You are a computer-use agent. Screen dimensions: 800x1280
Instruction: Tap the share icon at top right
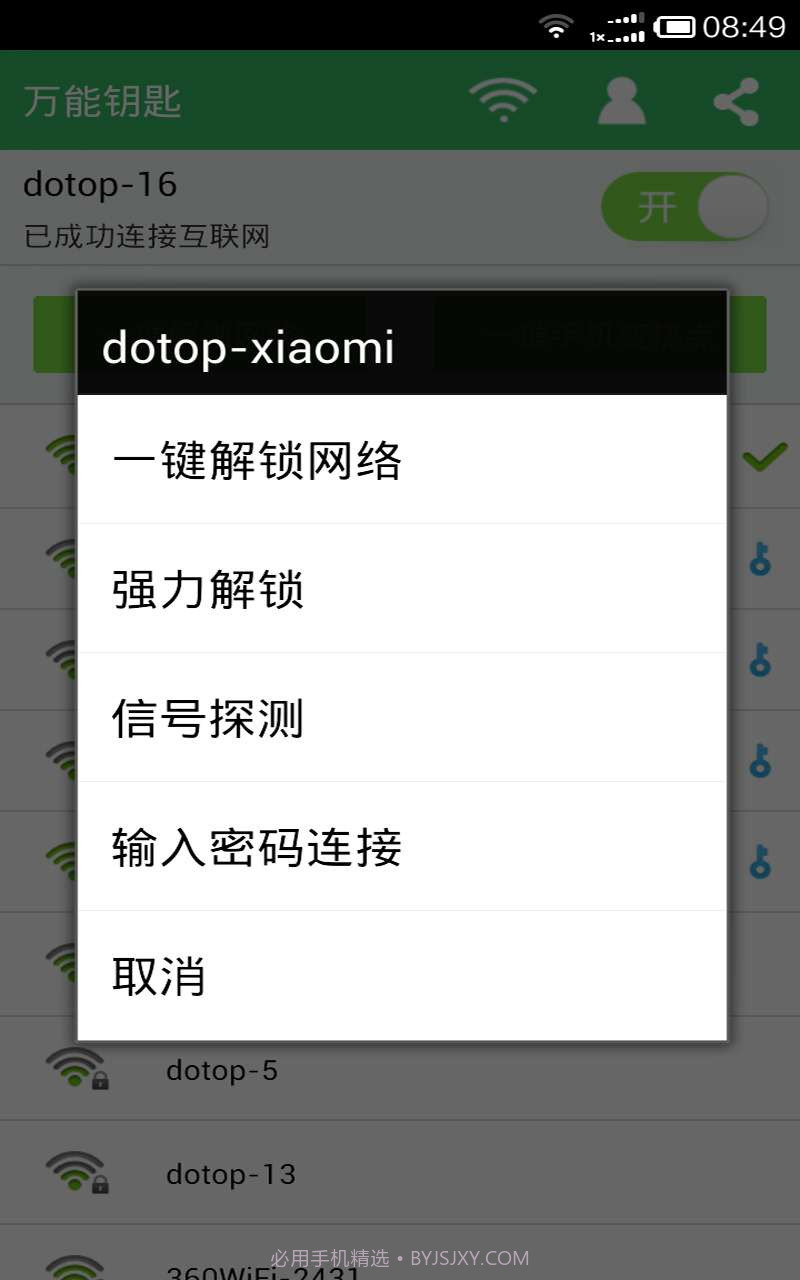point(736,99)
